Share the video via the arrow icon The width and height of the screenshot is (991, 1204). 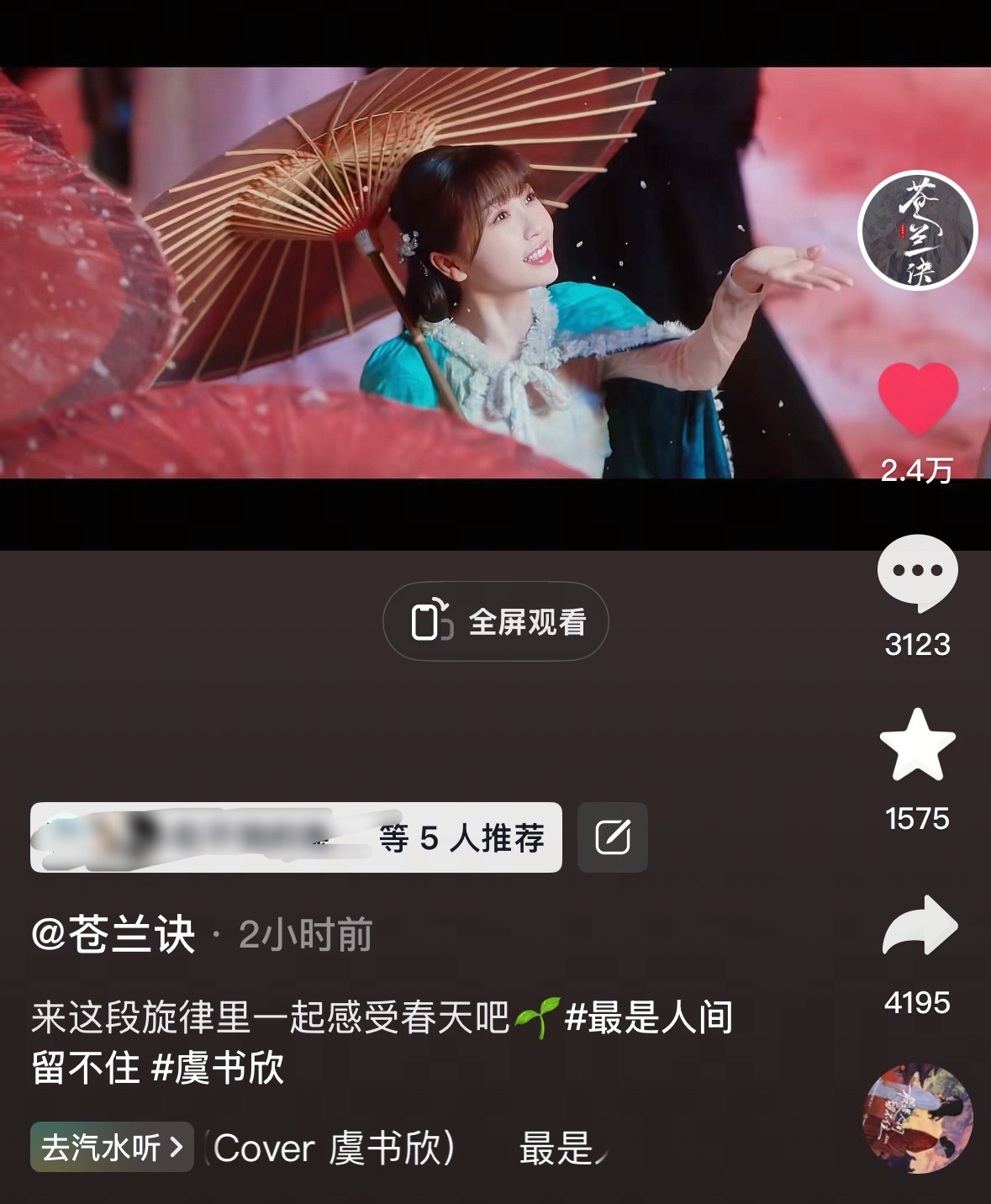tap(919, 925)
